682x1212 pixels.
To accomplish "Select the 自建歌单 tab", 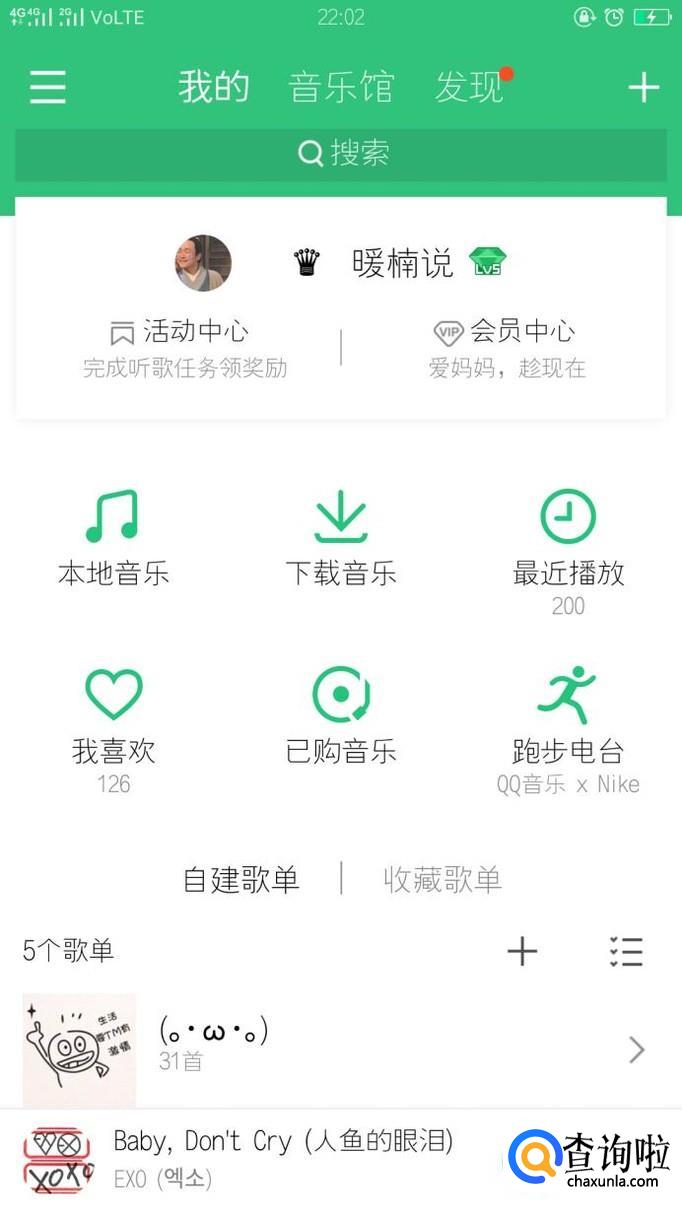I will coord(241,880).
